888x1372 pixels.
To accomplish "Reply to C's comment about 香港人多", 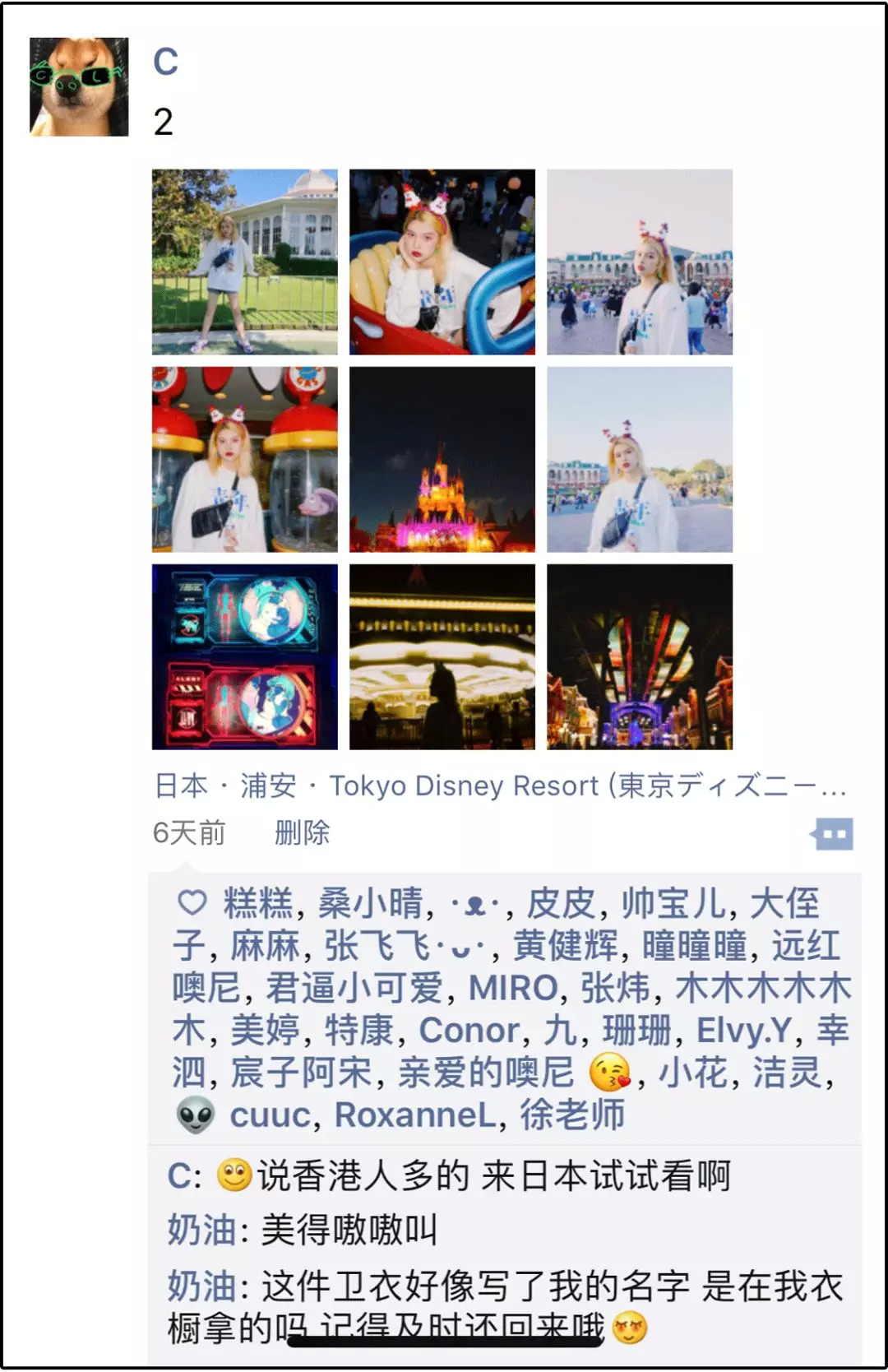I will (x=493, y=1176).
